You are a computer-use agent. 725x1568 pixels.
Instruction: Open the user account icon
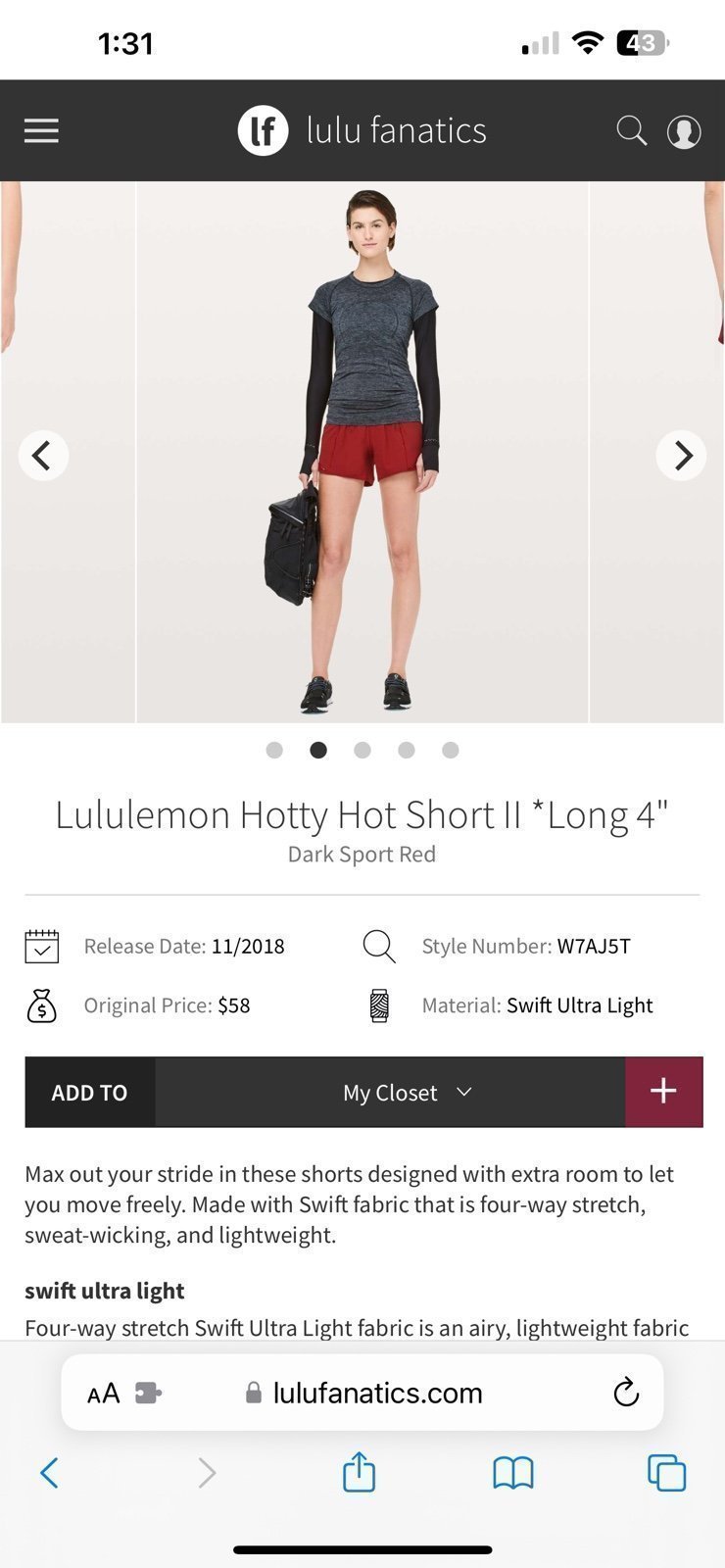[x=684, y=131]
